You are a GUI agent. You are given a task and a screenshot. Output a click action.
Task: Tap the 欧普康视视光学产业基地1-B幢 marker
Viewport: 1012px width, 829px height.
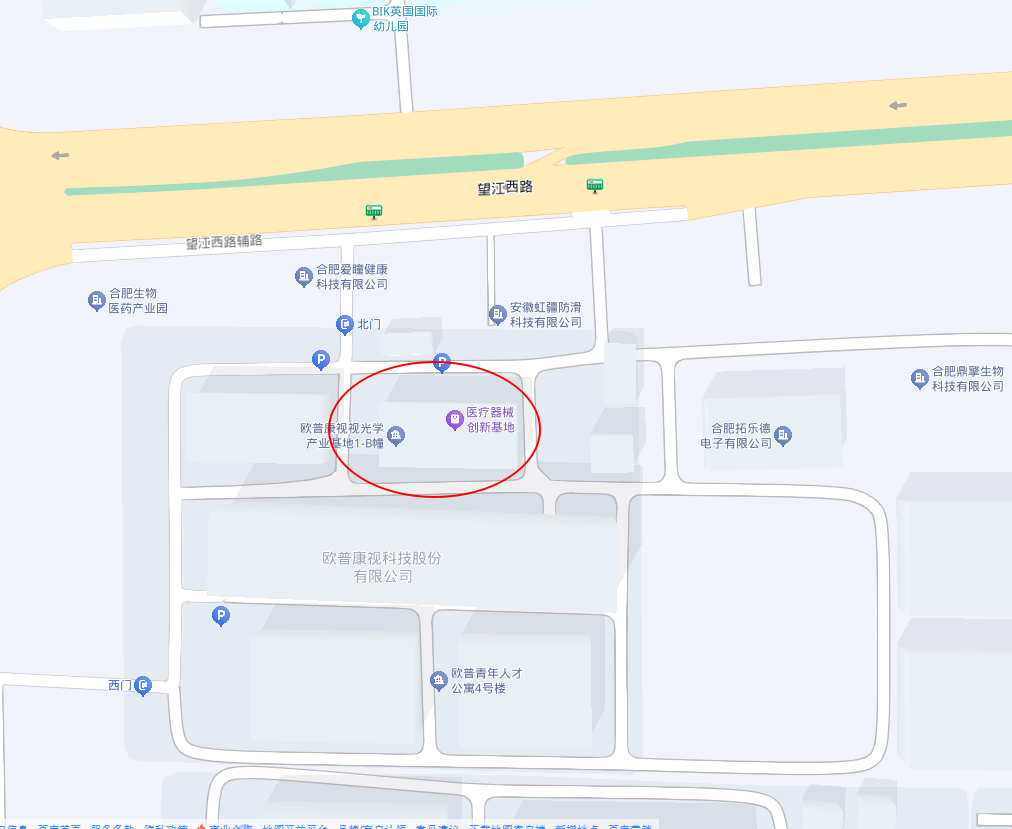point(396,435)
